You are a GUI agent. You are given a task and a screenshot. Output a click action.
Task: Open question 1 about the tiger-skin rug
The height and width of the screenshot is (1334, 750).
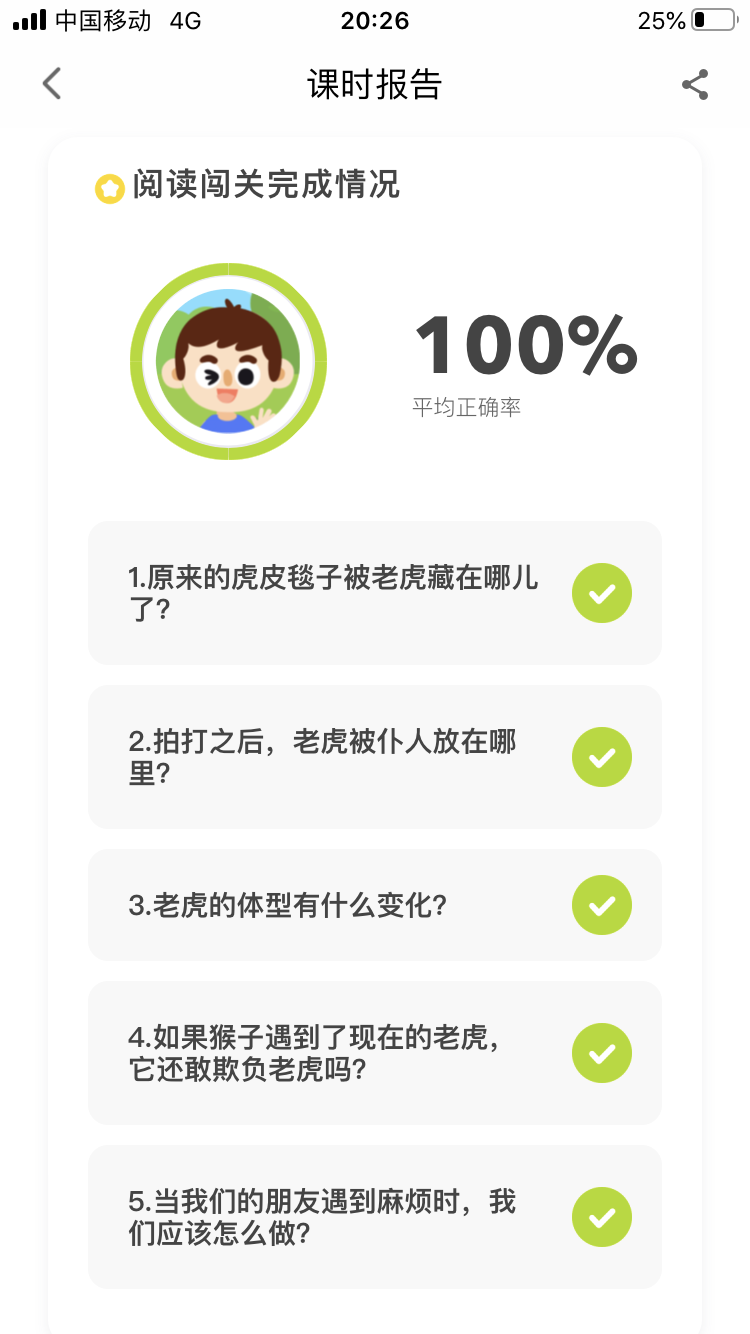click(374, 593)
